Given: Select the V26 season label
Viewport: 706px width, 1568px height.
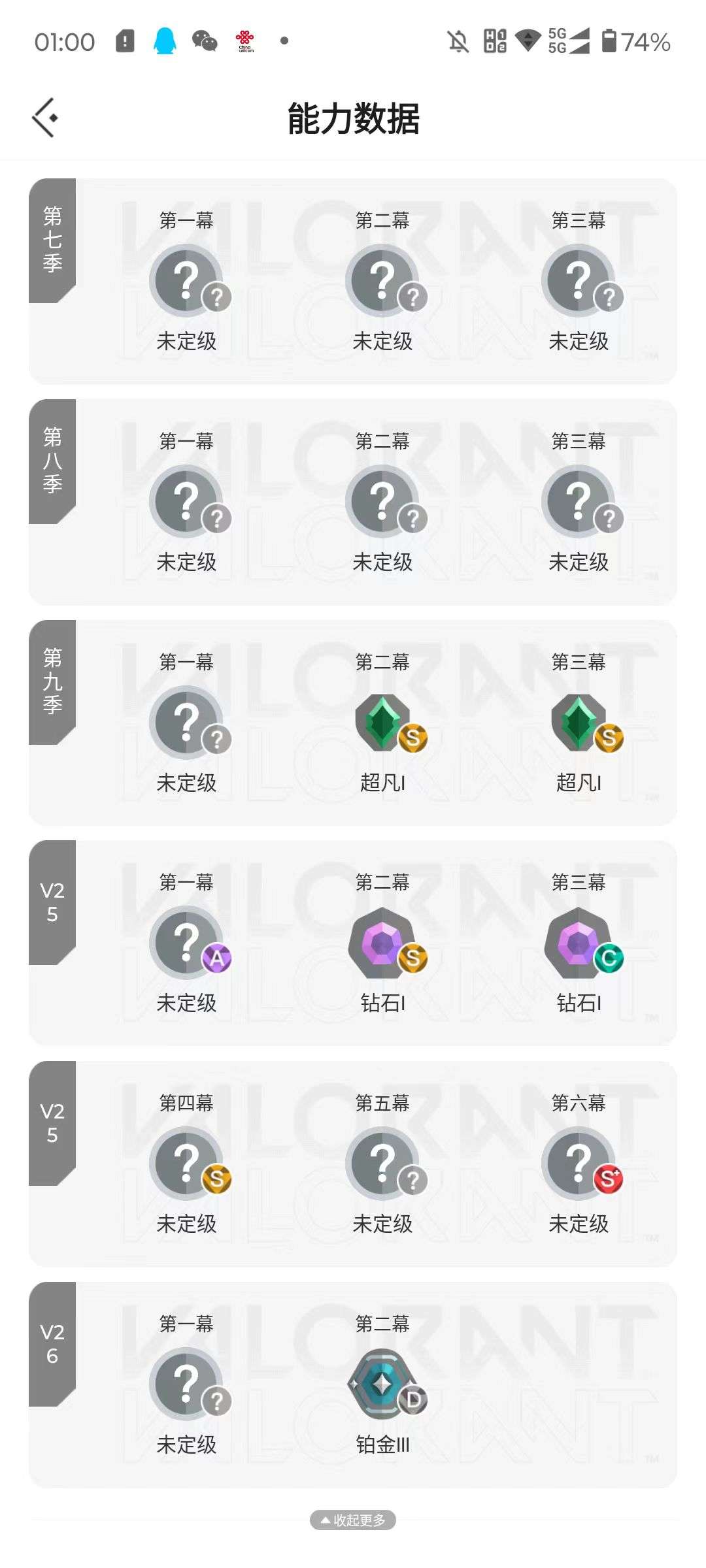Looking at the screenshot, I should (x=52, y=1343).
